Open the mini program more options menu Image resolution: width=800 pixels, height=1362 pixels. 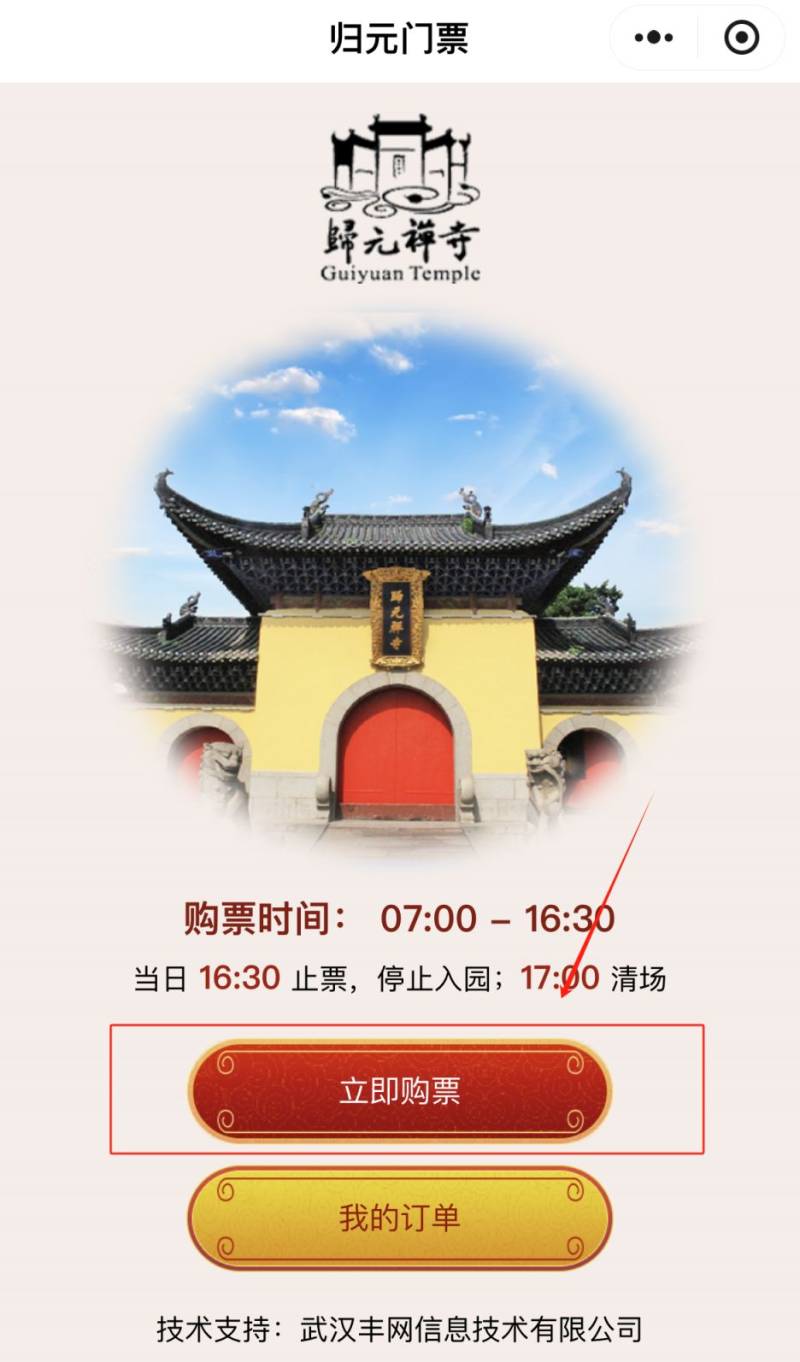tap(654, 38)
